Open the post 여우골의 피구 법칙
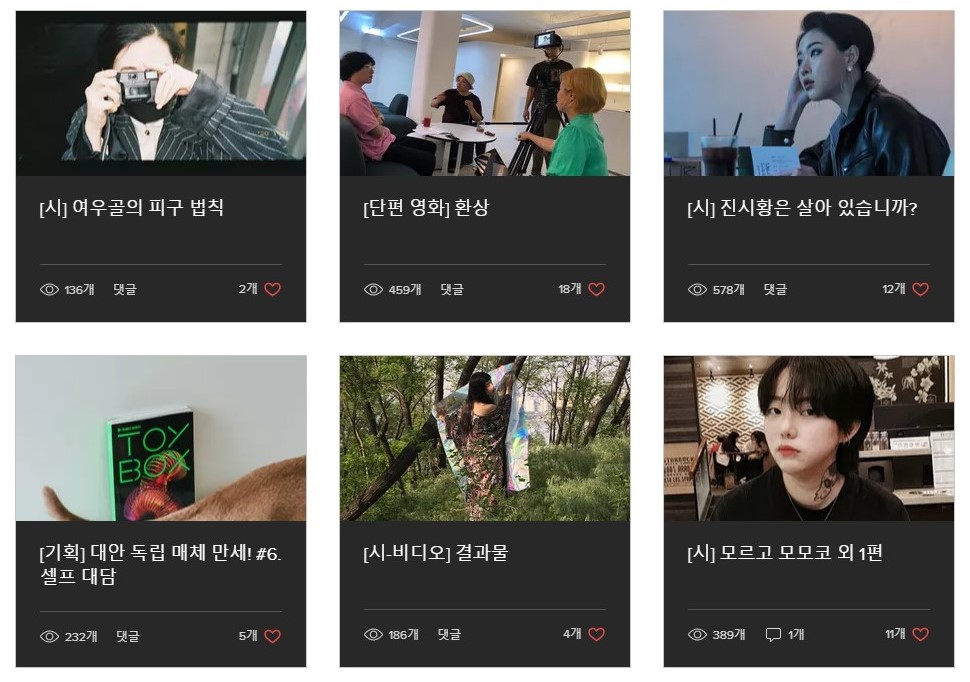The height and width of the screenshot is (682, 970). click(x=131, y=208)
